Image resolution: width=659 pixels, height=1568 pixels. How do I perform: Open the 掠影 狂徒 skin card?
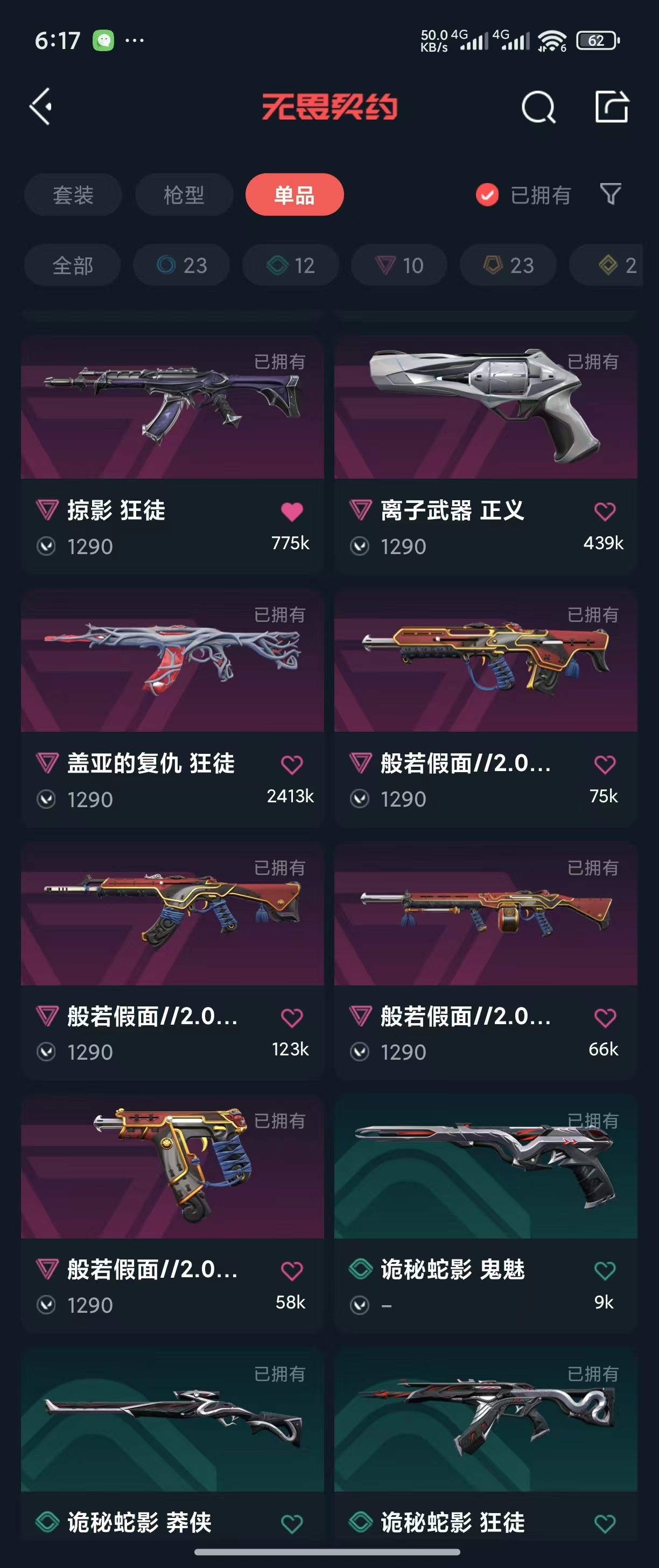coord(172,454)
